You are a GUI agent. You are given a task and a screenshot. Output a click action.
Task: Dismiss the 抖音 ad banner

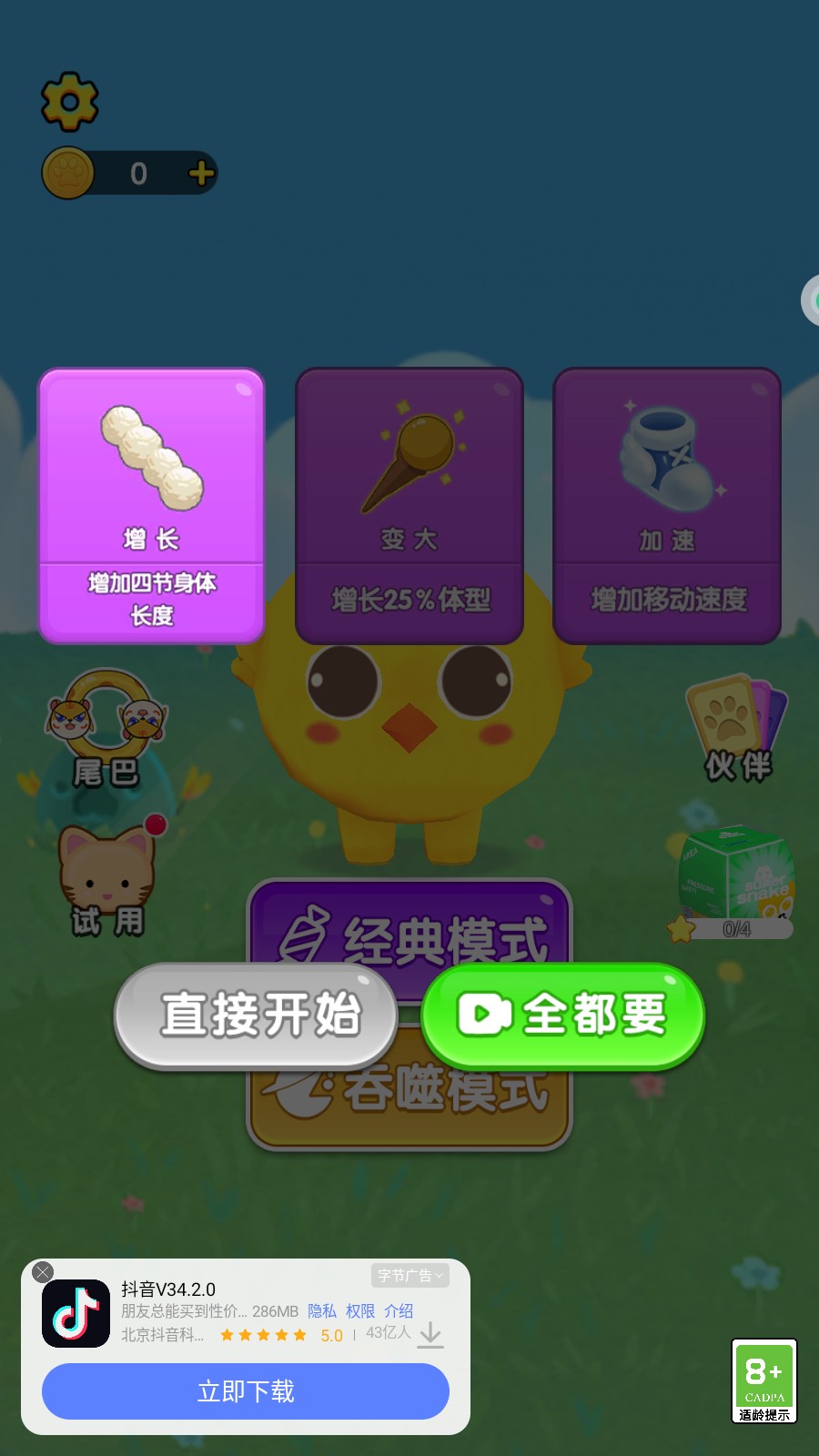(43, 1272)
